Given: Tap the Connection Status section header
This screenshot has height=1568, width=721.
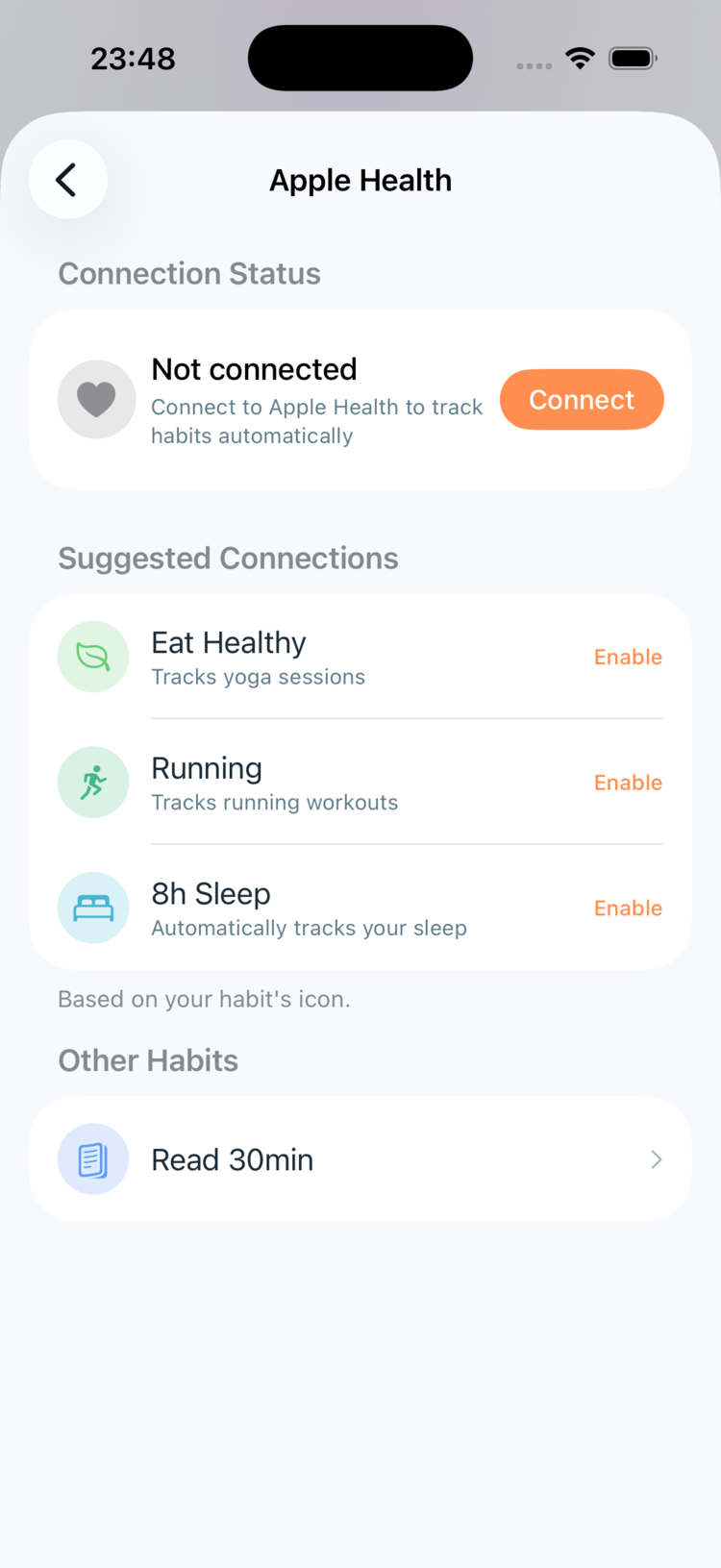Looking at the screenshot, I should [189, 273].
